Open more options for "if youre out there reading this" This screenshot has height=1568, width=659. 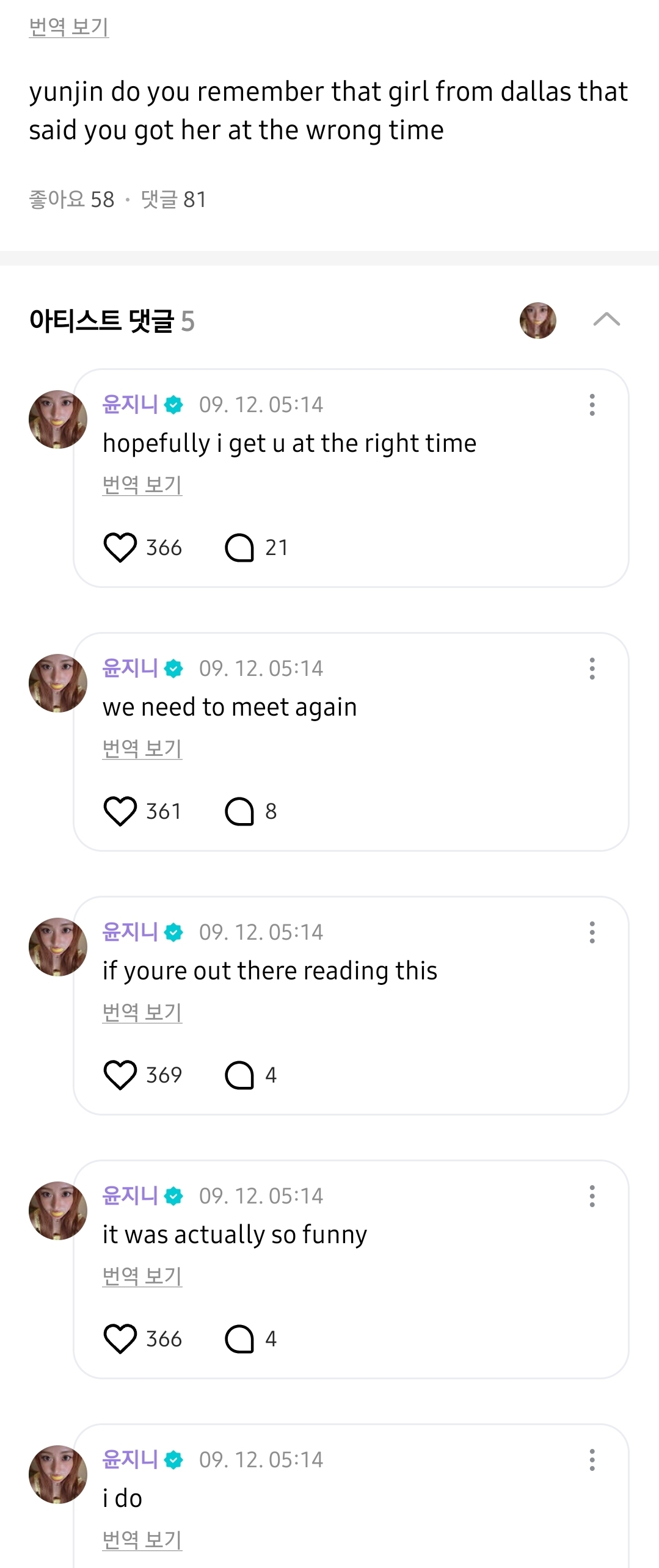tap(592, 932)
